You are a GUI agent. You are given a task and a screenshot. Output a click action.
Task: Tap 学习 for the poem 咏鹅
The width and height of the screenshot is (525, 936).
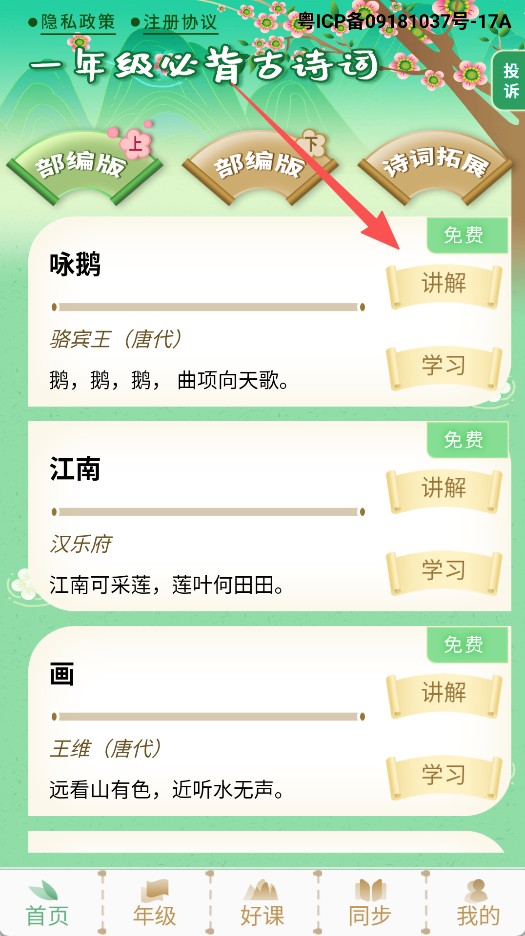tap(444, 366)
